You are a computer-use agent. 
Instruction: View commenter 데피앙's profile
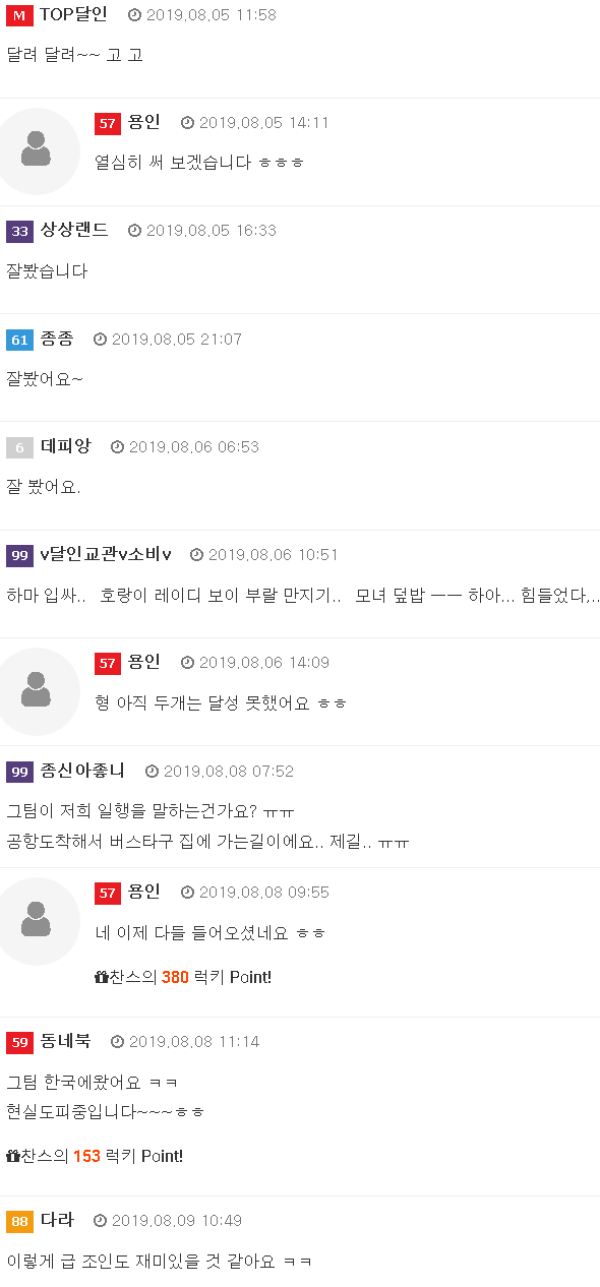pyautogui.click(x=66, y=446)
